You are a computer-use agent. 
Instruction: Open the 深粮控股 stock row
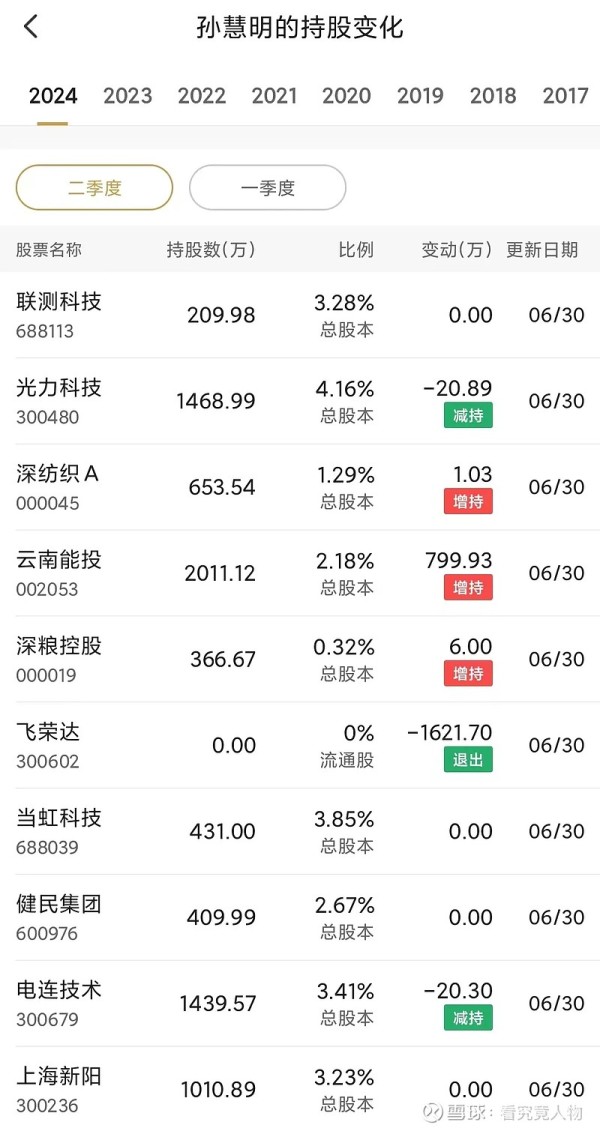click(300, 659)
